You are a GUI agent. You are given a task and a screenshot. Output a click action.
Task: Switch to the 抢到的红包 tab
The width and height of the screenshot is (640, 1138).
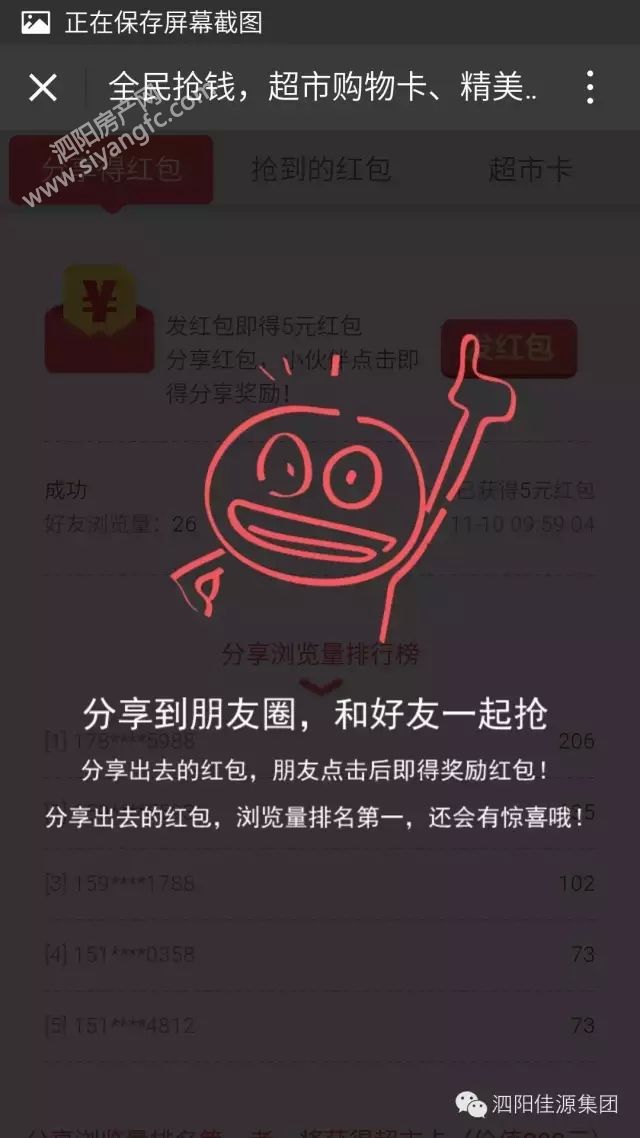click(320, 169)
